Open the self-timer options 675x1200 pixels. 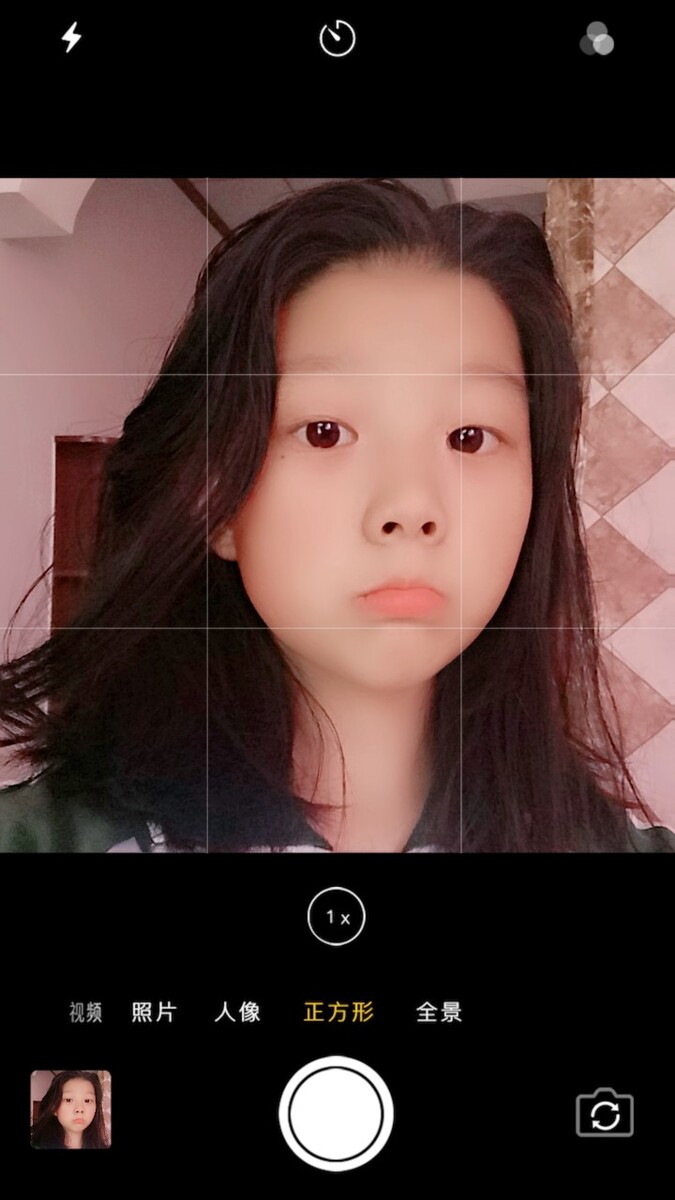point(337,39)
